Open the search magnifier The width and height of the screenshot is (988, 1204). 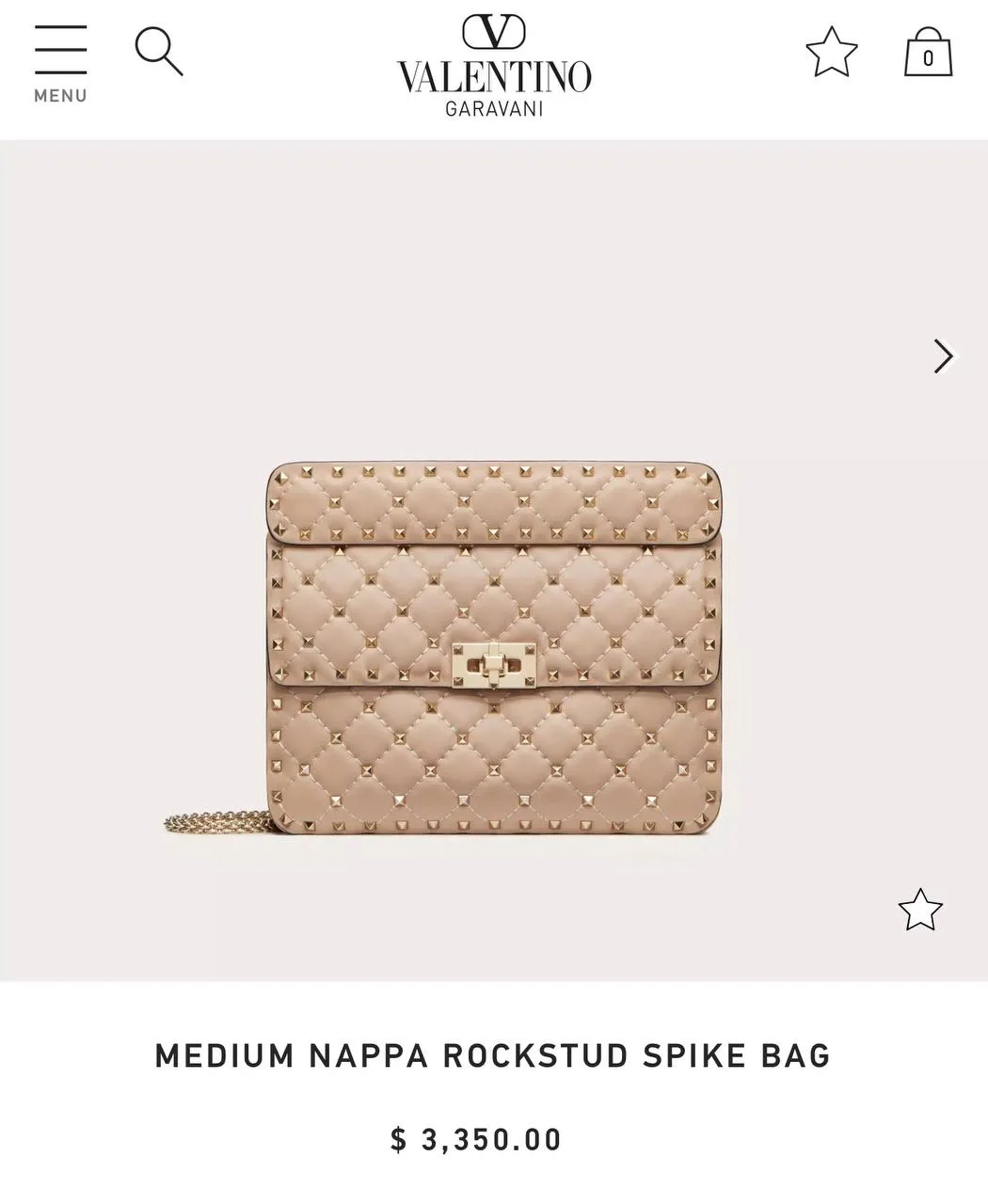coord(159,51)
